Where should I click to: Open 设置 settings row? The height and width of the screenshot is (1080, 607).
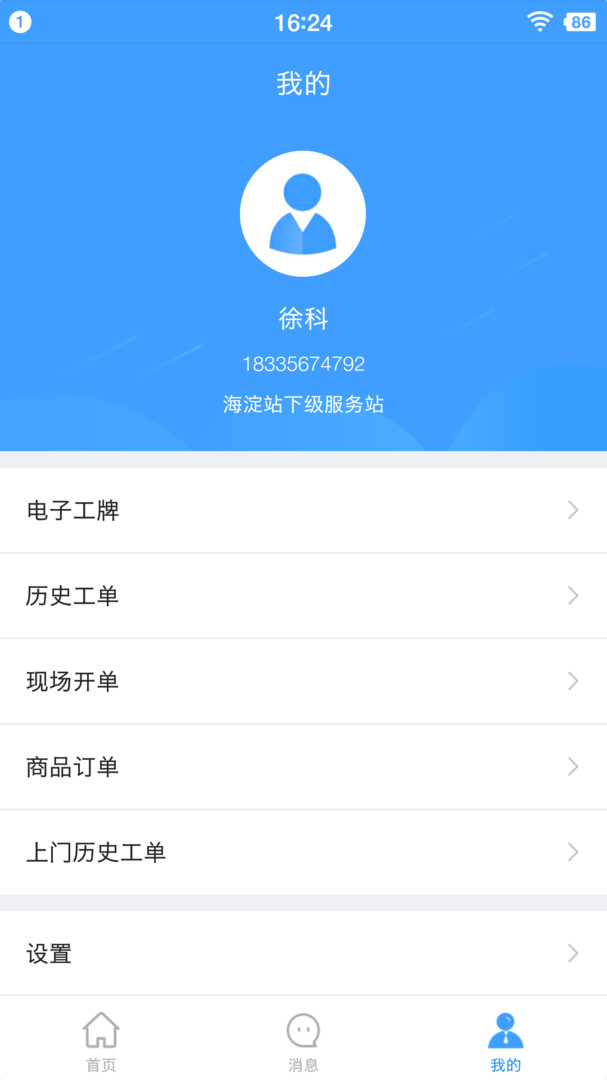pyautogui.click(x=303, y=953)
